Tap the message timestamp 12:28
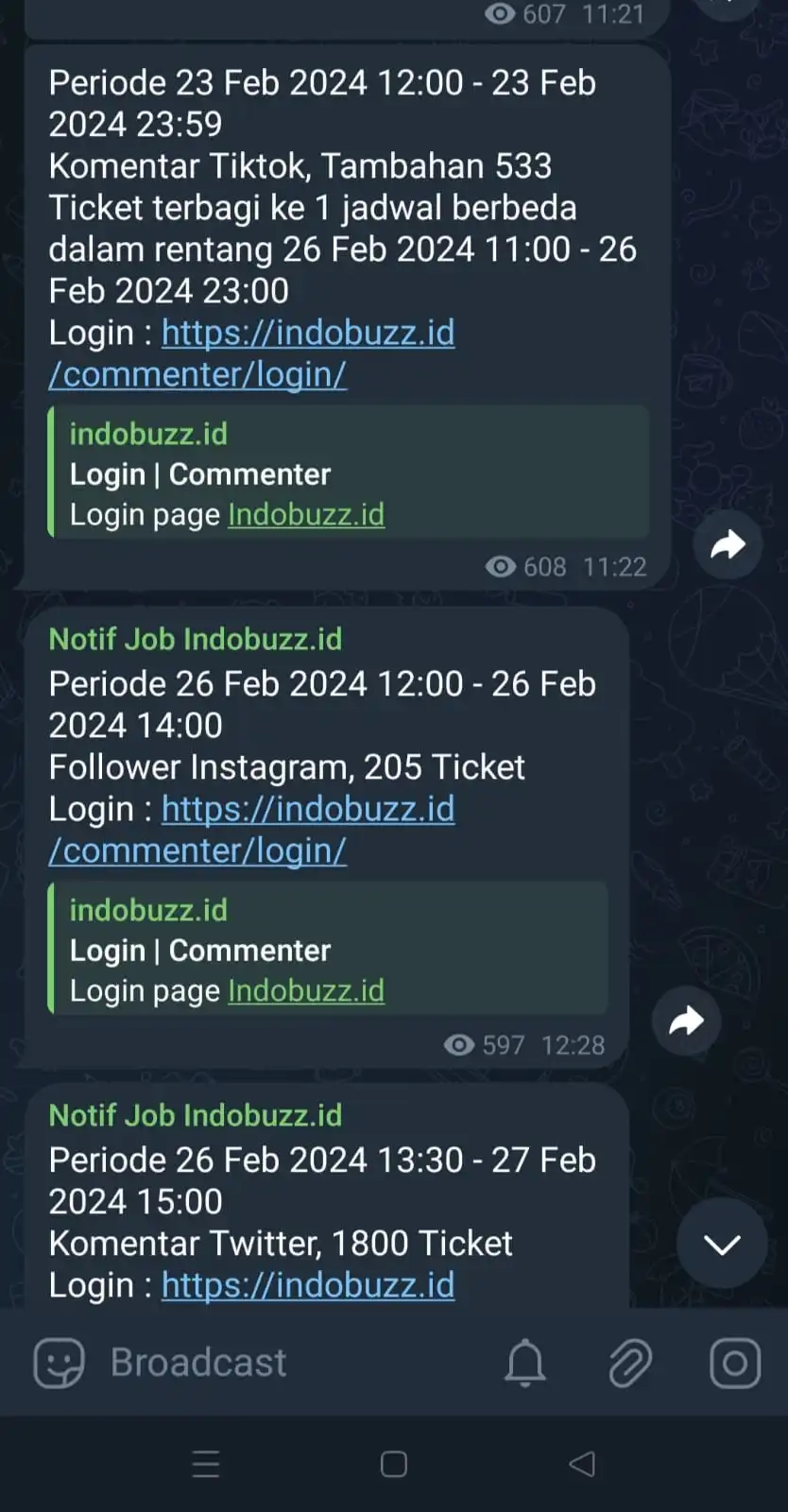The image size is (788, 1512). (x=577, y=1045)
